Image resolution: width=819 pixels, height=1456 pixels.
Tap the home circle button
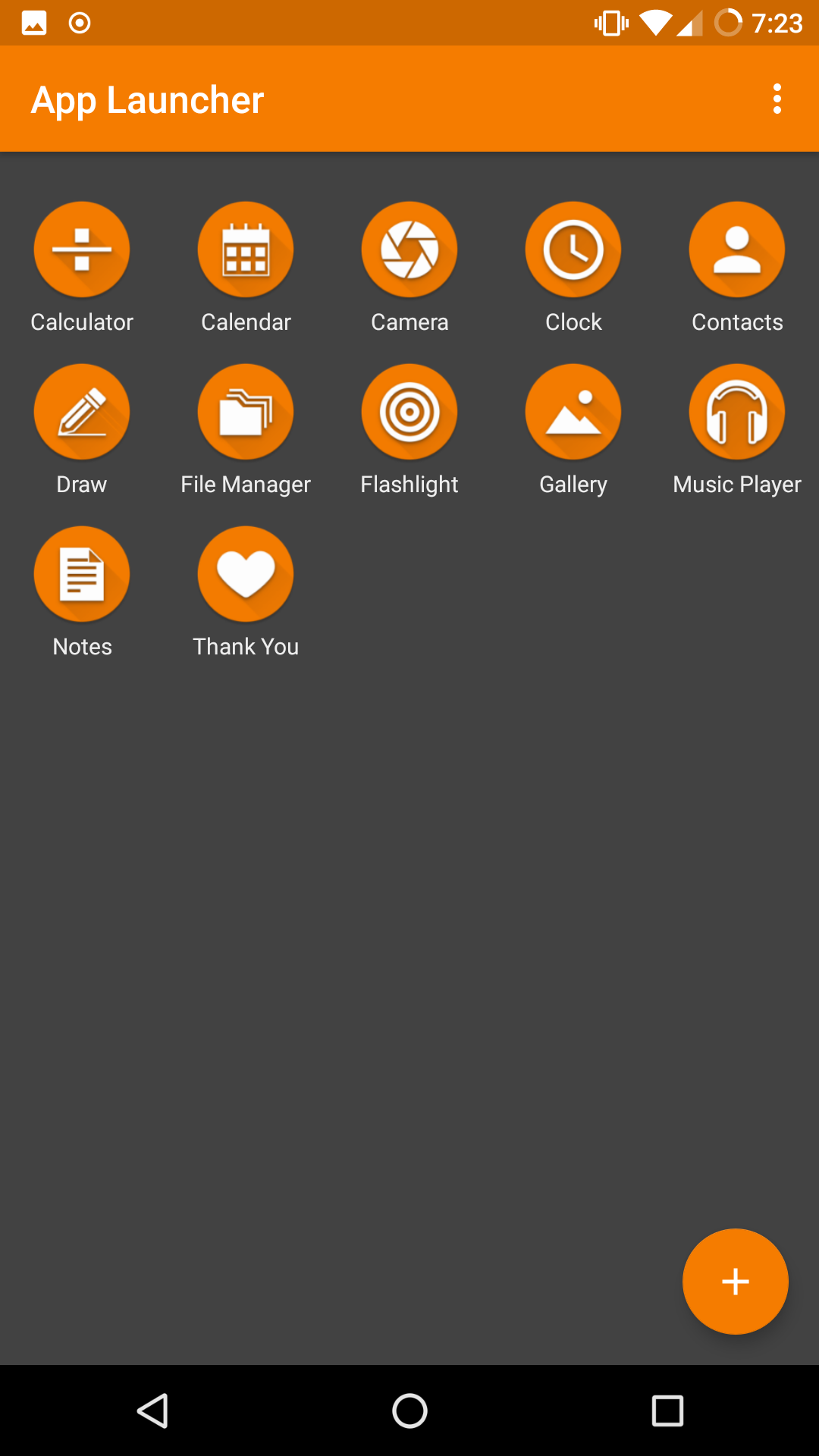[x=409, y=1410]
